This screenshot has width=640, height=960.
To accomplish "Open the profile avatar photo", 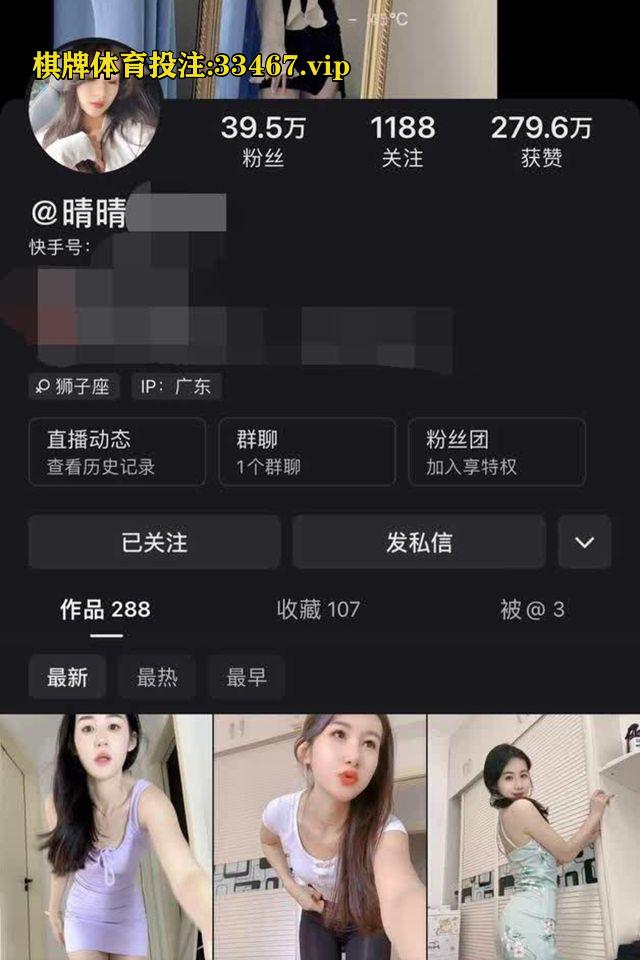I will point(95,122).
